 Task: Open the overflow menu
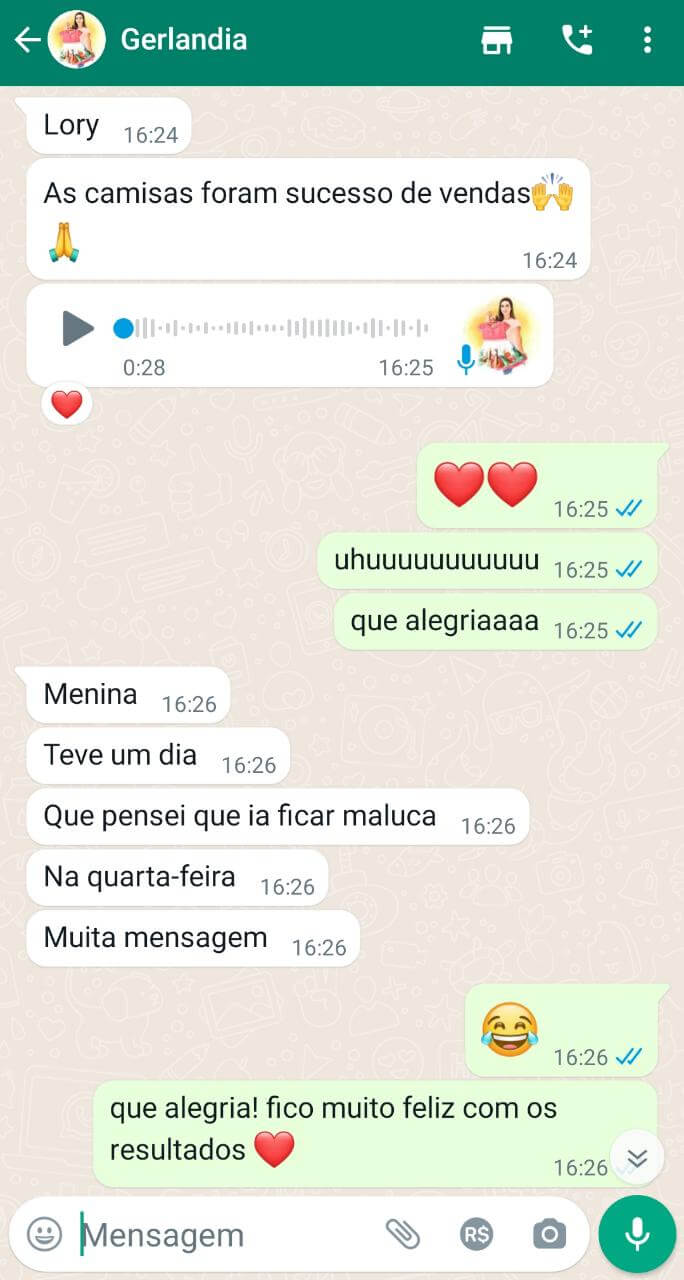(647, 40)
